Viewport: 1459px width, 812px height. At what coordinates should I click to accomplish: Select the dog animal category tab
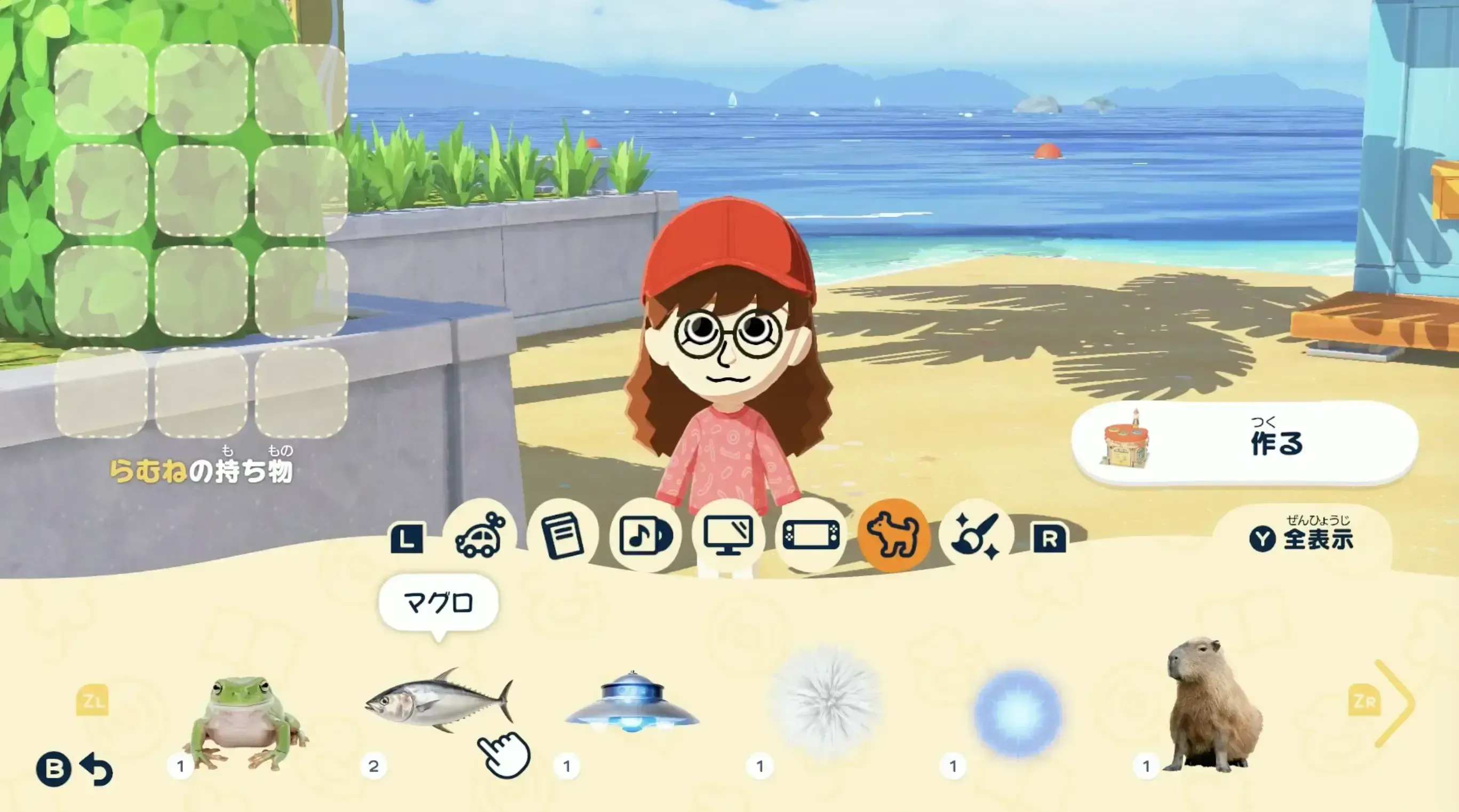893,536
